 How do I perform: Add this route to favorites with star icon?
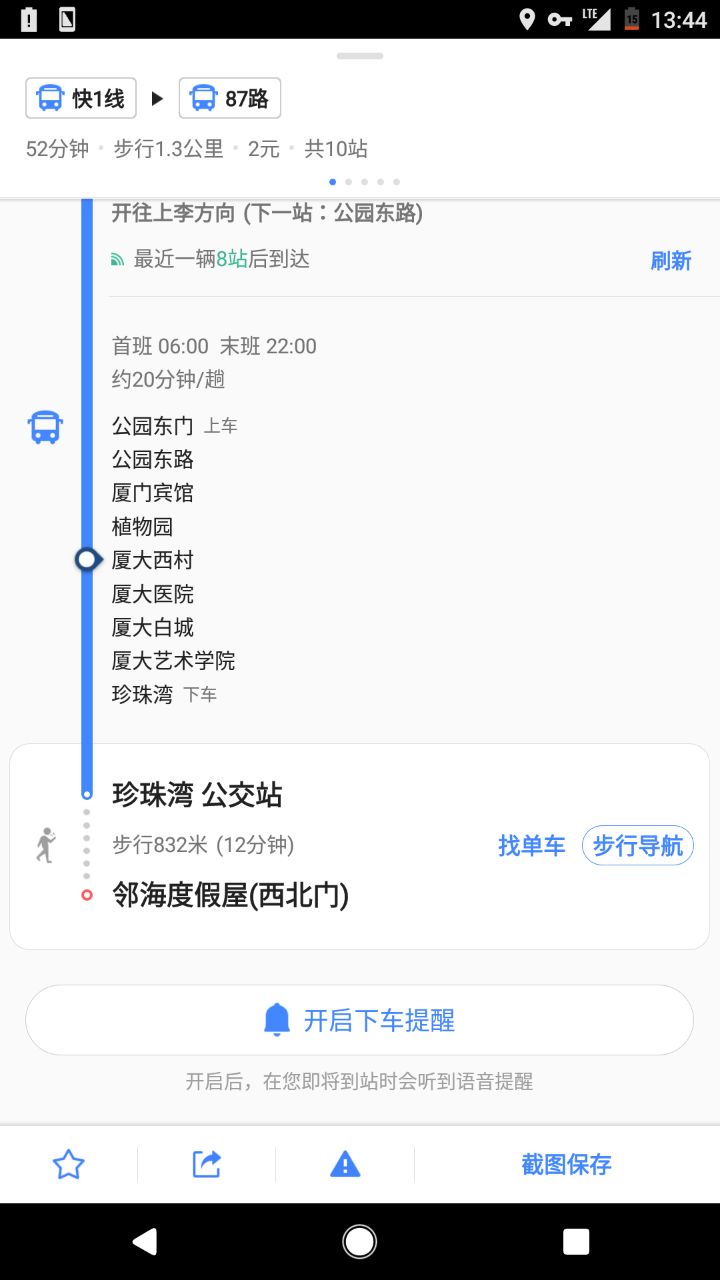68,1164
